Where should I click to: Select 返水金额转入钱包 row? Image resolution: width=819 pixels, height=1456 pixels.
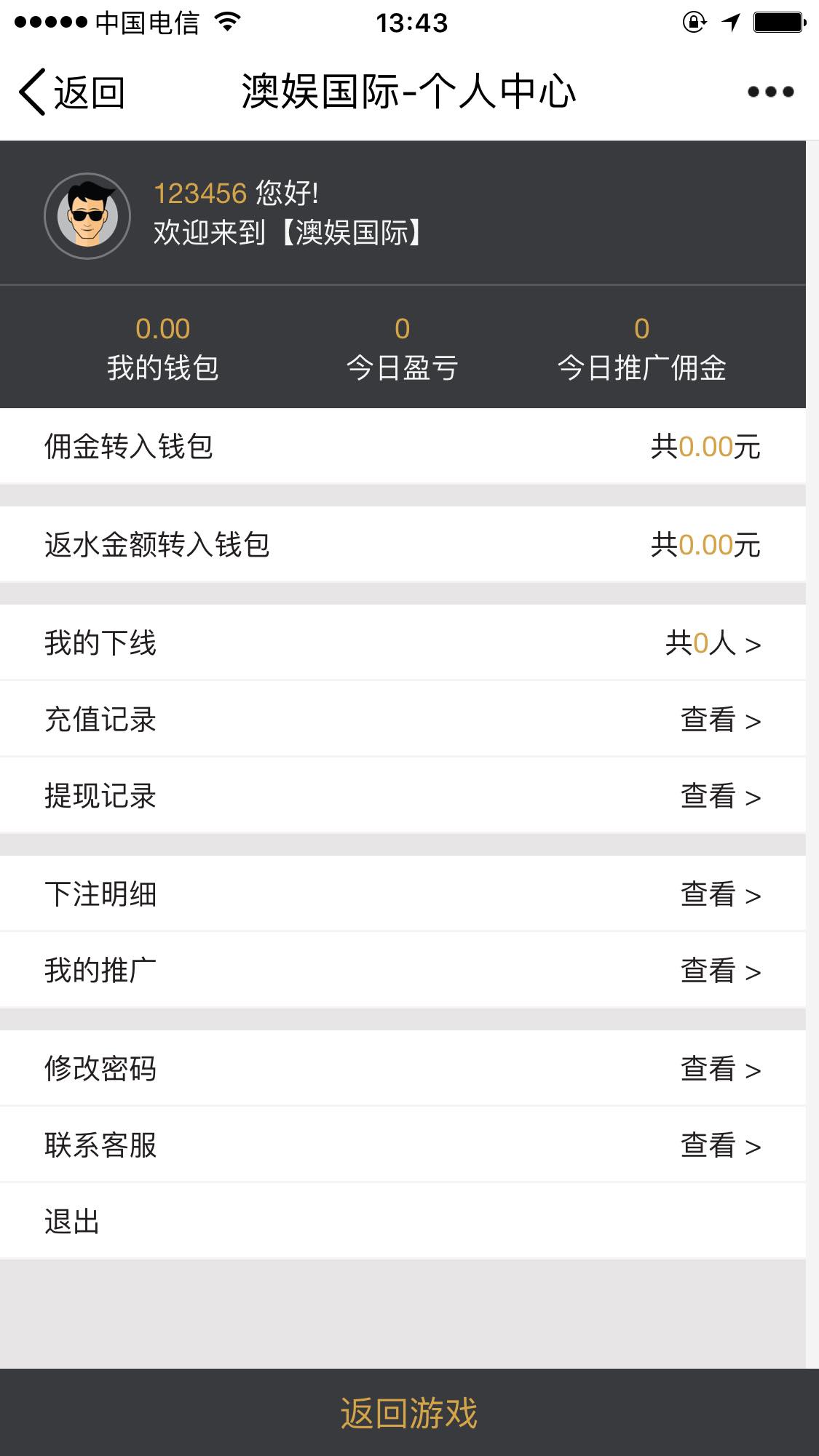(403, 544)
